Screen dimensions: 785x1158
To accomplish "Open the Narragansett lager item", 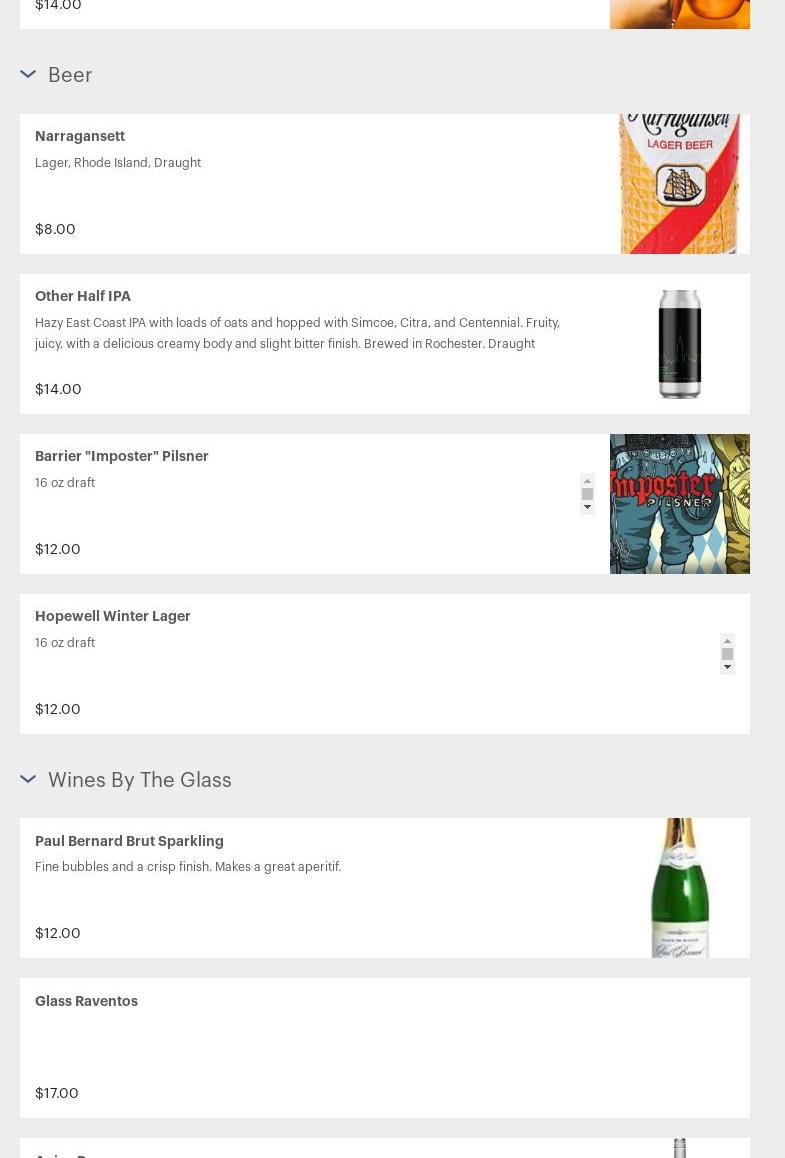I will (x=80, y=136).
